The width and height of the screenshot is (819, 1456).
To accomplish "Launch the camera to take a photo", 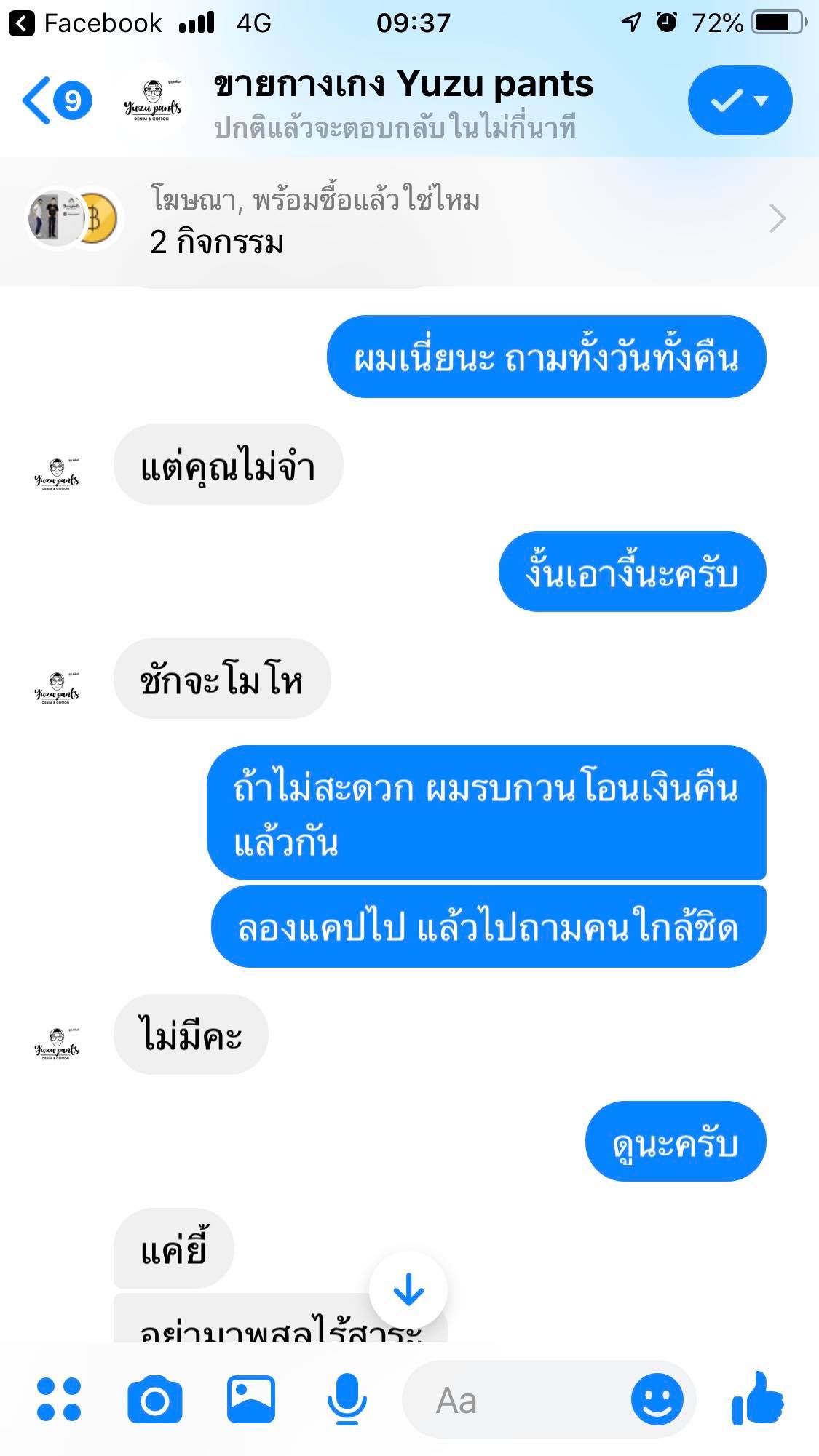I will point(154,1399).
